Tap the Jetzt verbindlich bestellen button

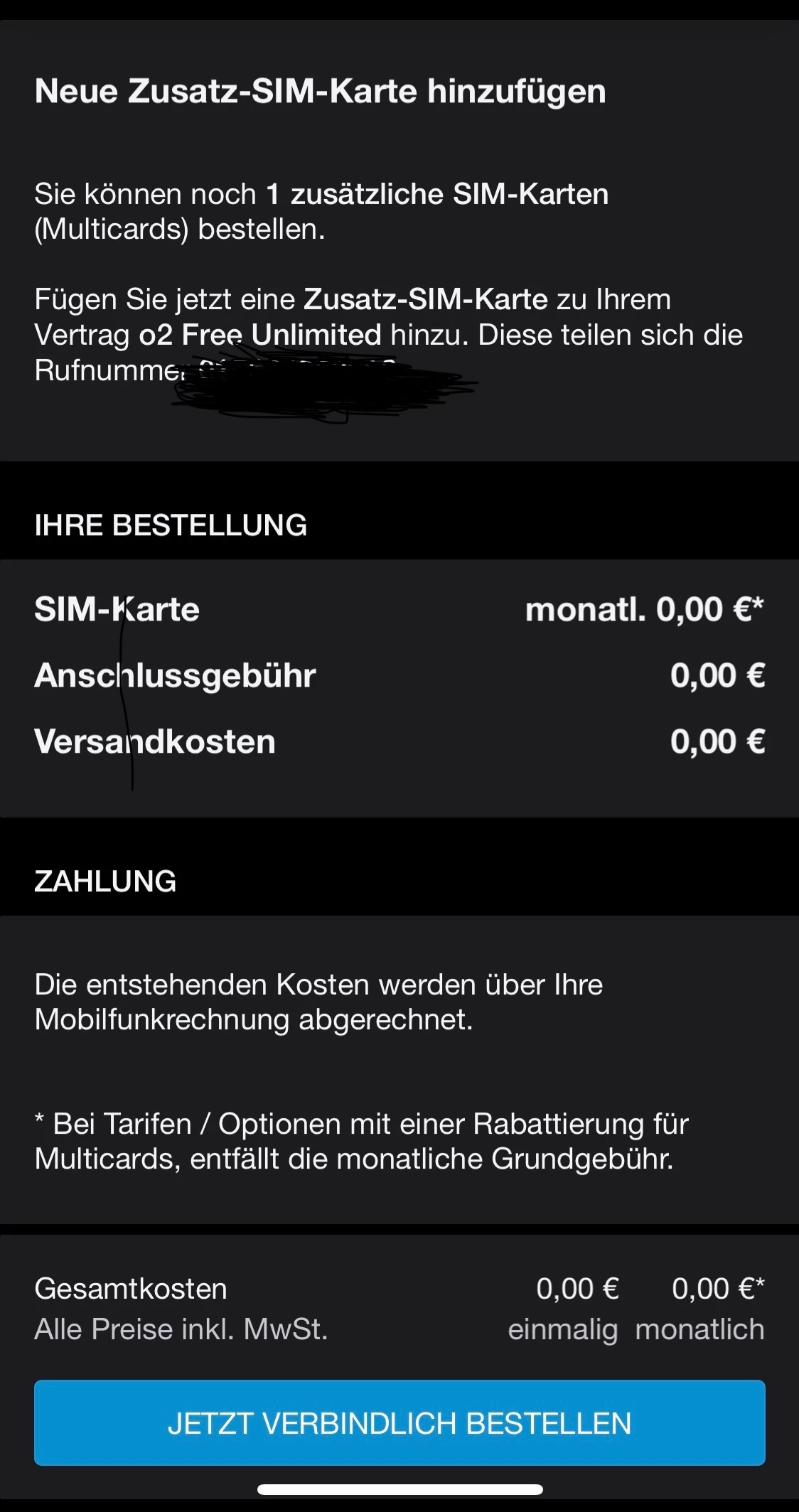click(x=399, y=1422)
